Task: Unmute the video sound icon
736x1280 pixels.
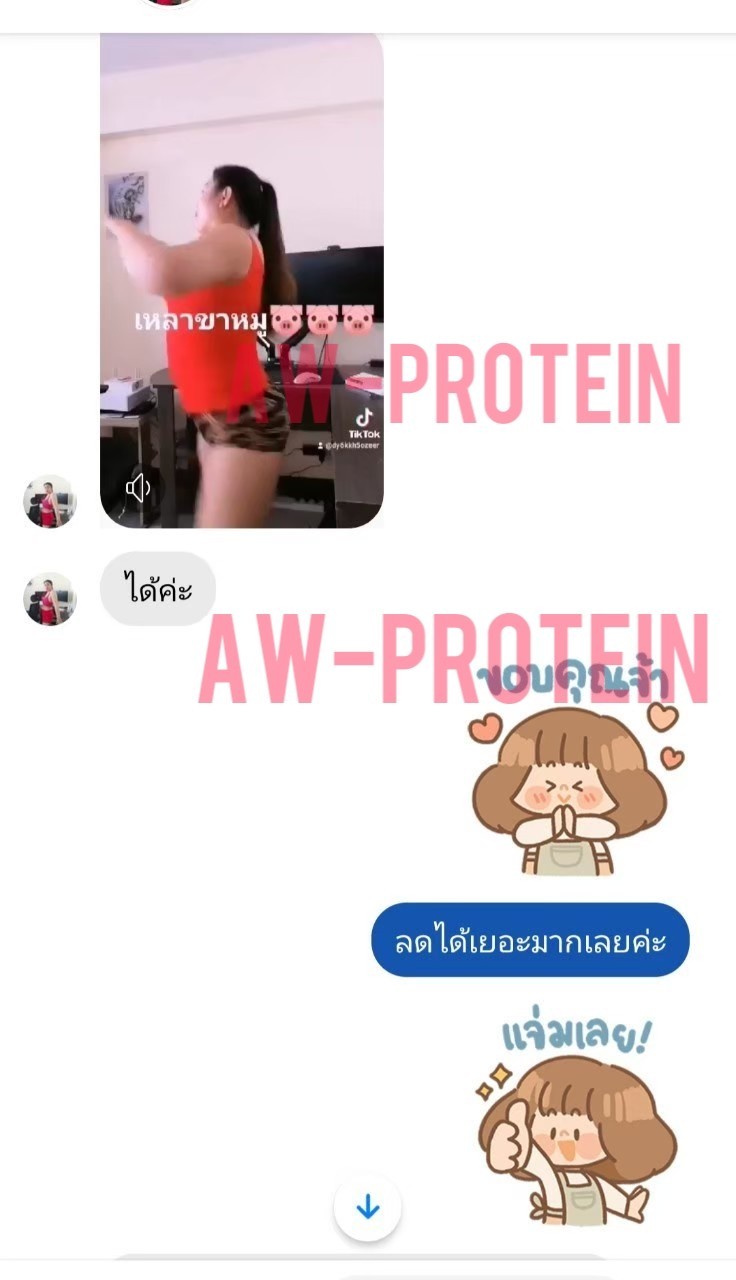Action: 138,488
